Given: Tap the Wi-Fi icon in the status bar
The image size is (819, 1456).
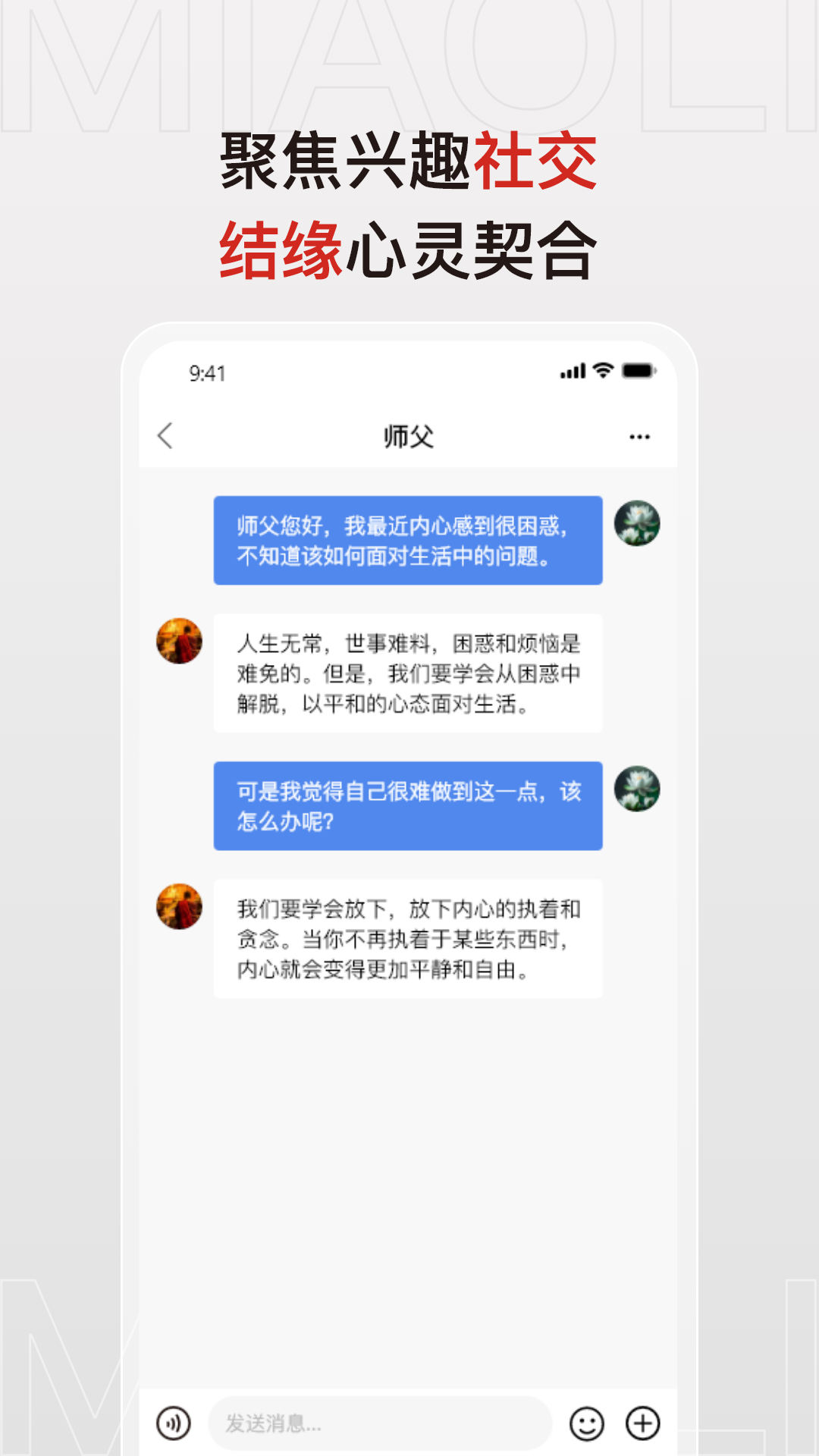Looking at the screenshot, I should pyautogui.click(x=601, y=369).
